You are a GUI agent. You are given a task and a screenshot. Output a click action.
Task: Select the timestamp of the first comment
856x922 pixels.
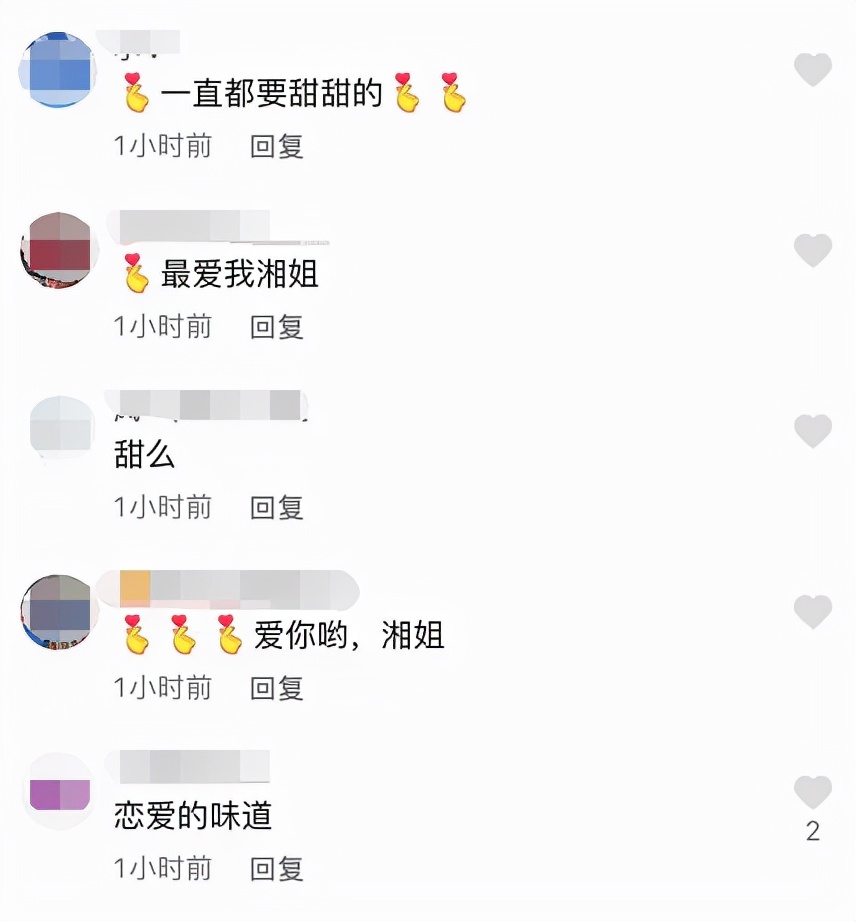tap(162, 146)
